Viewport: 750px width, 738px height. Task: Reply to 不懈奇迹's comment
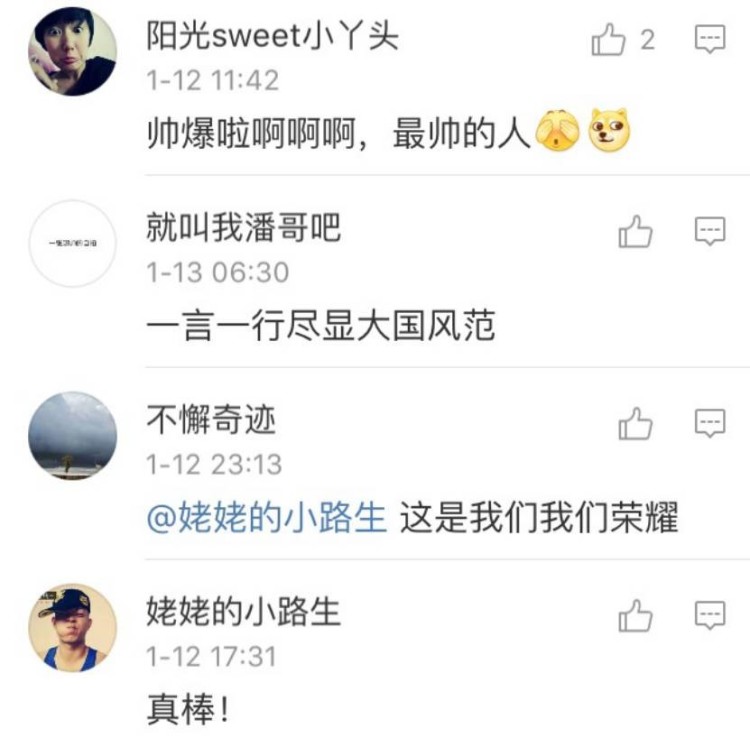coord(709,424)
